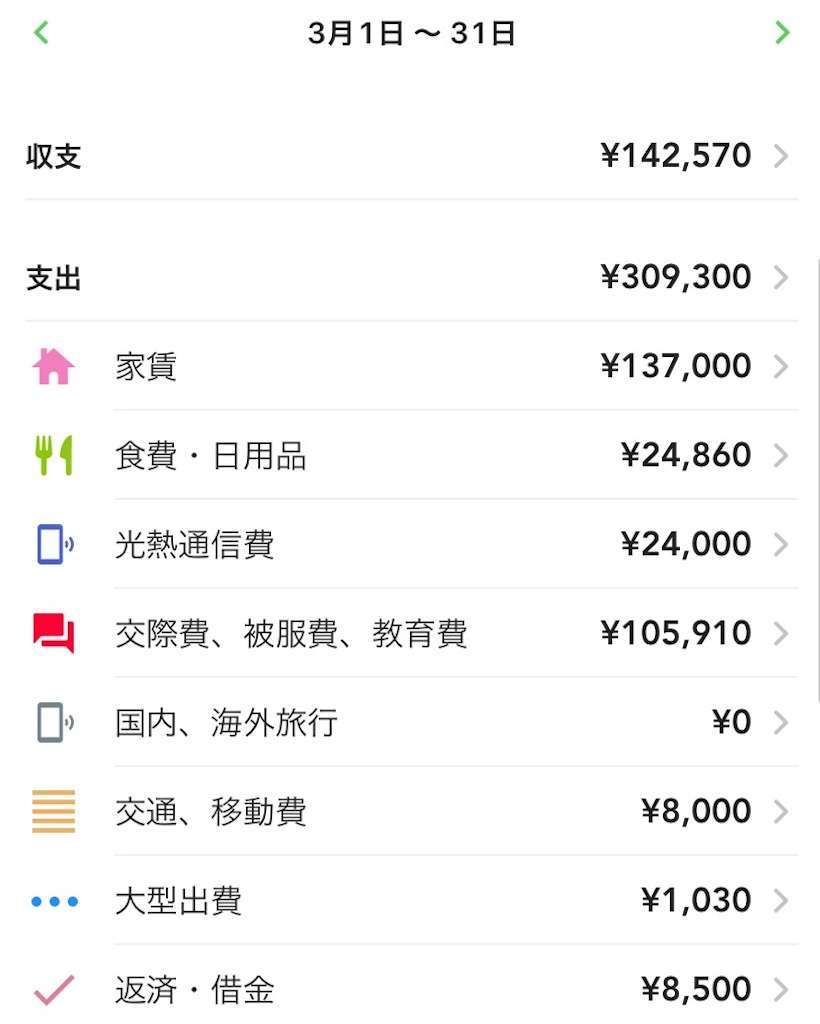This screenshot has width=820, height=1024.
Task: Go to the next month
Action: pyautogui.click(x=782, y=33)
